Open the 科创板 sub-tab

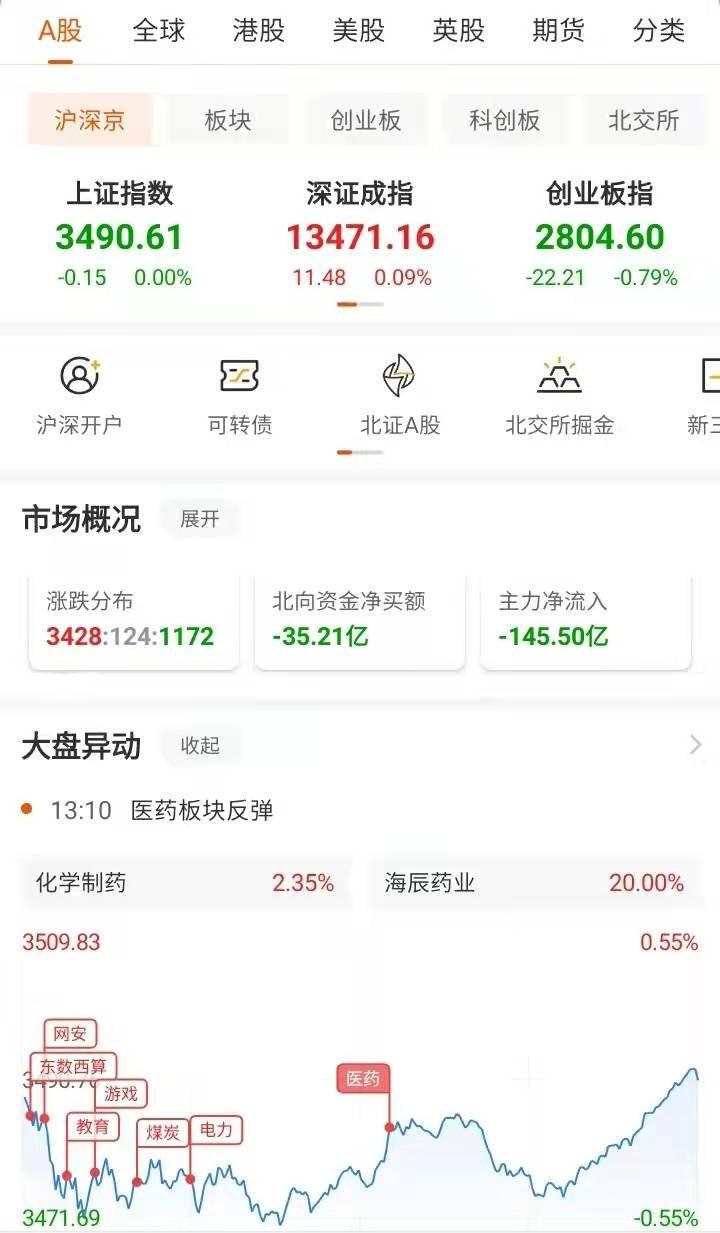[505, 121]
